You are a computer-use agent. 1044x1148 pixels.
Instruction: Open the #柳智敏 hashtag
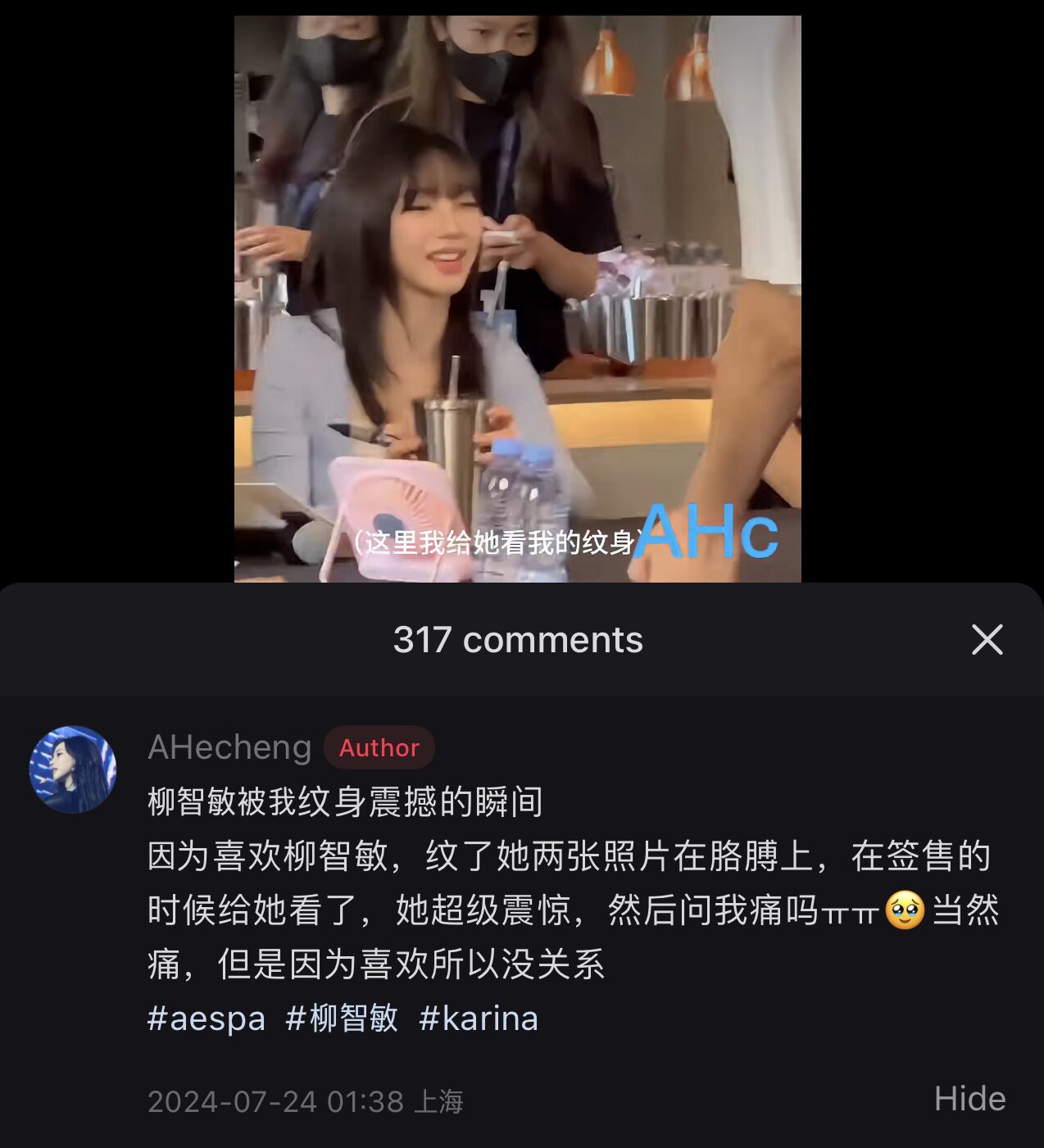tap(342, 1019)
